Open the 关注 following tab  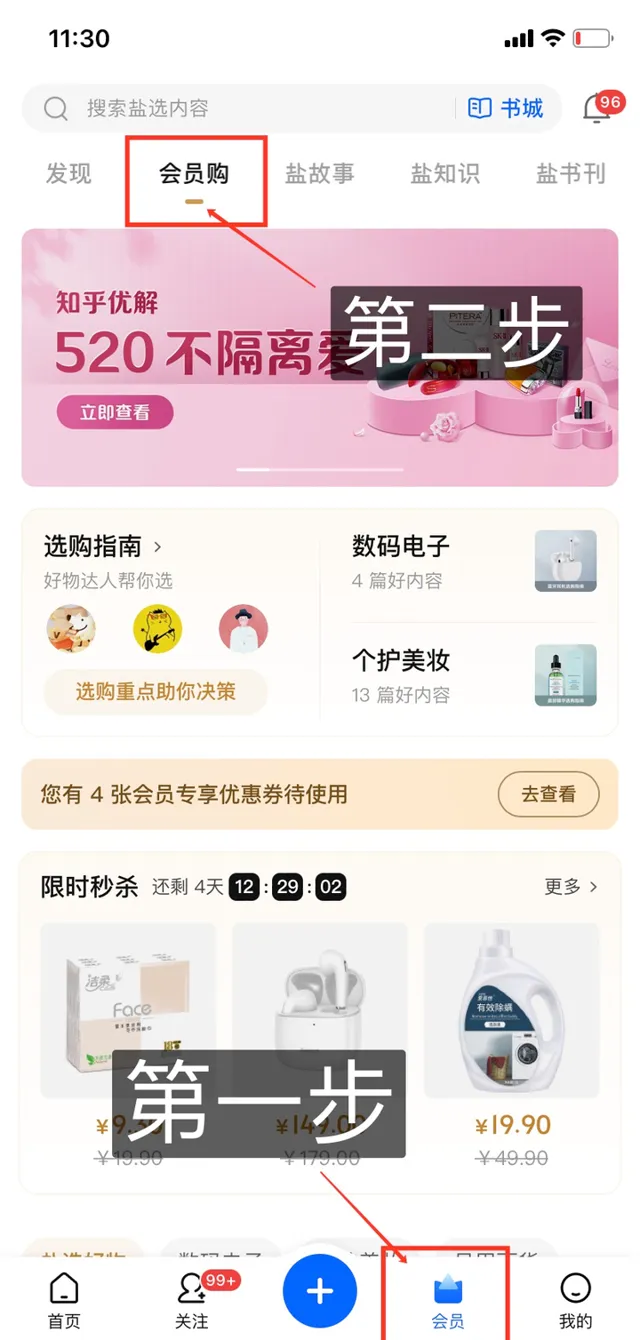[x=192, y=1300]
